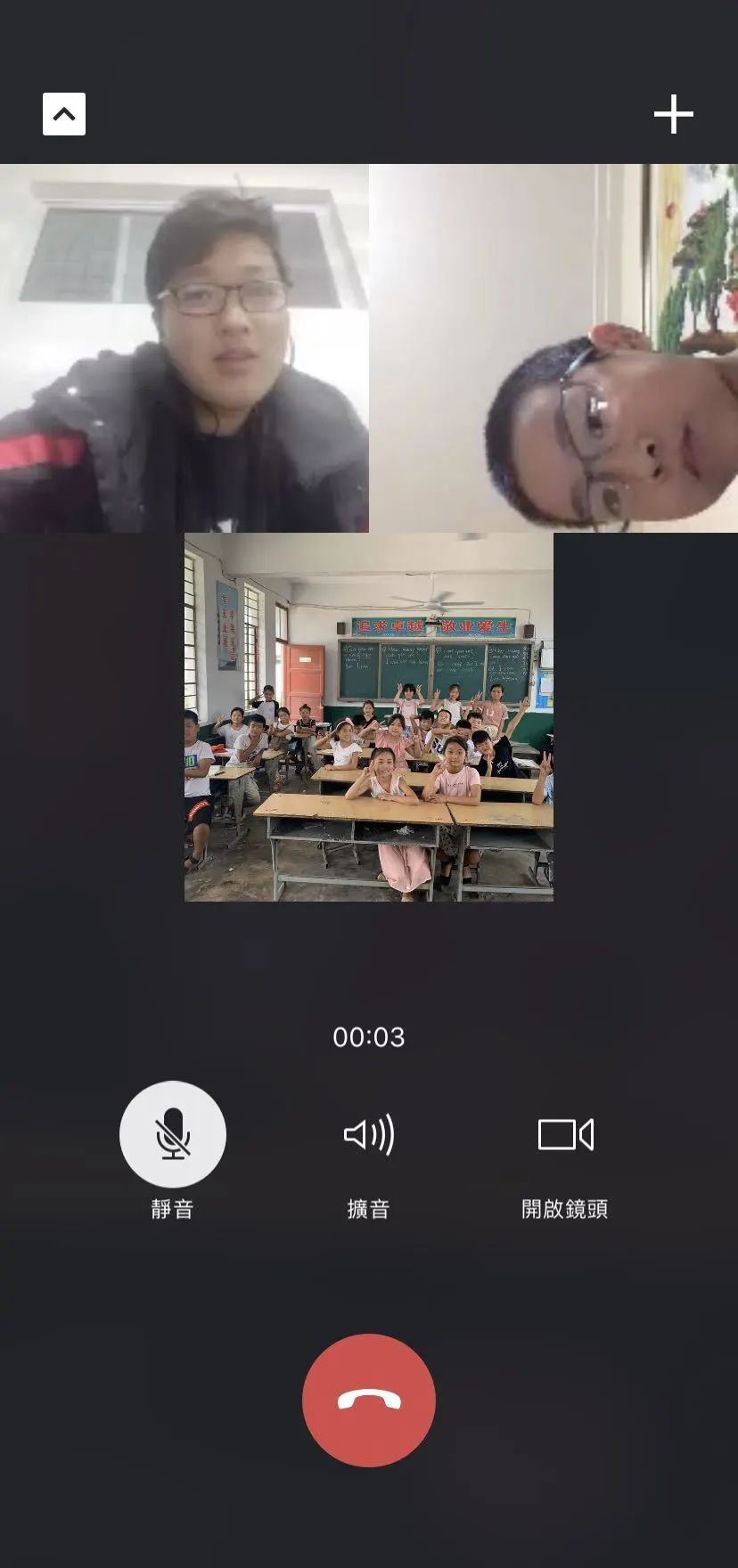The width and height of the screenshot is (738, 1568).
Task: Hang up using the red end-call button
Action: tap(369, 1400)
